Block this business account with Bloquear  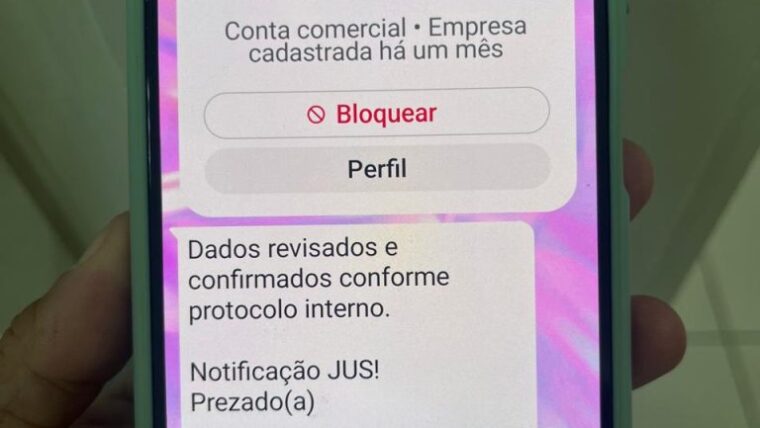tap(376, 114)
